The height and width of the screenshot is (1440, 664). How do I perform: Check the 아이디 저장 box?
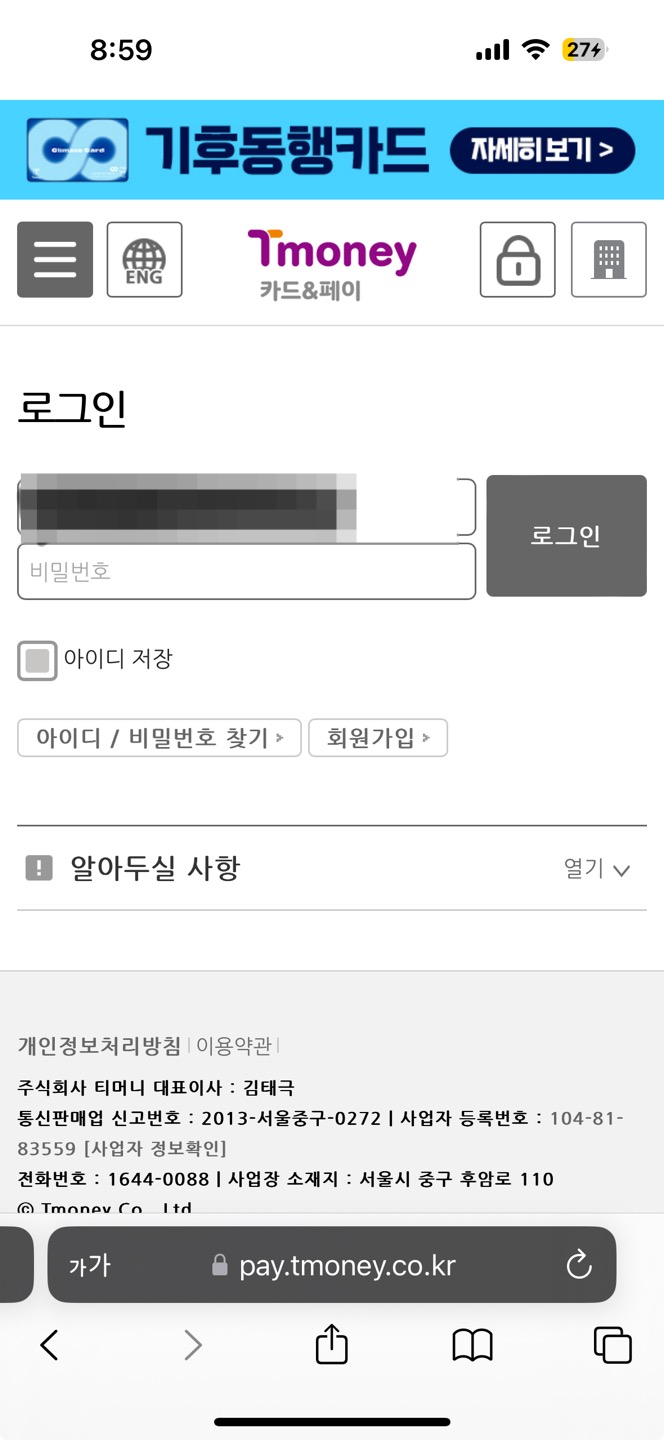(x=37, y=660)
